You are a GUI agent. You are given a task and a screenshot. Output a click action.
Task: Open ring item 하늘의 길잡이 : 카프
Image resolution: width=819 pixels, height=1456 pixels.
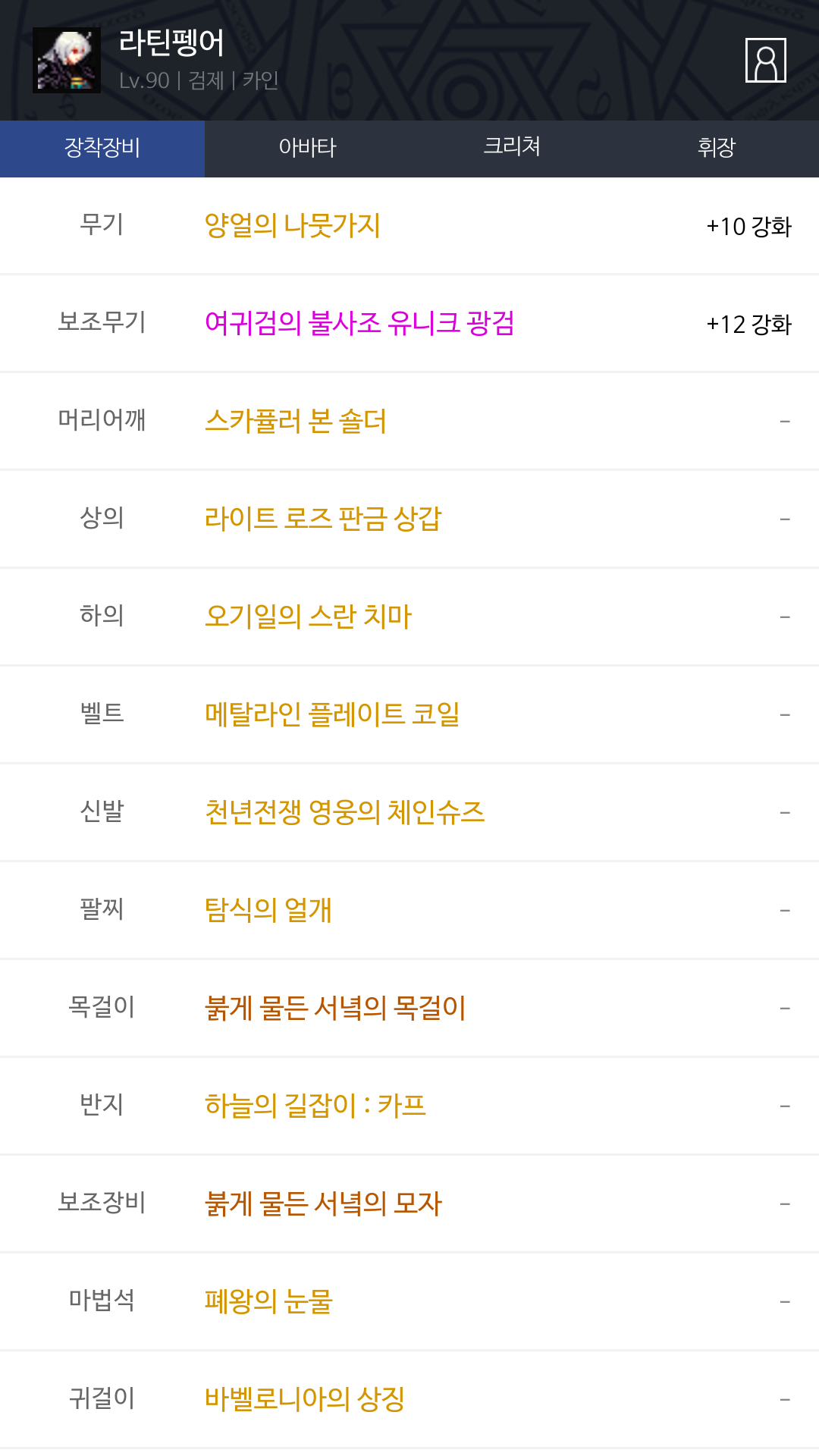pos(315,1106)
